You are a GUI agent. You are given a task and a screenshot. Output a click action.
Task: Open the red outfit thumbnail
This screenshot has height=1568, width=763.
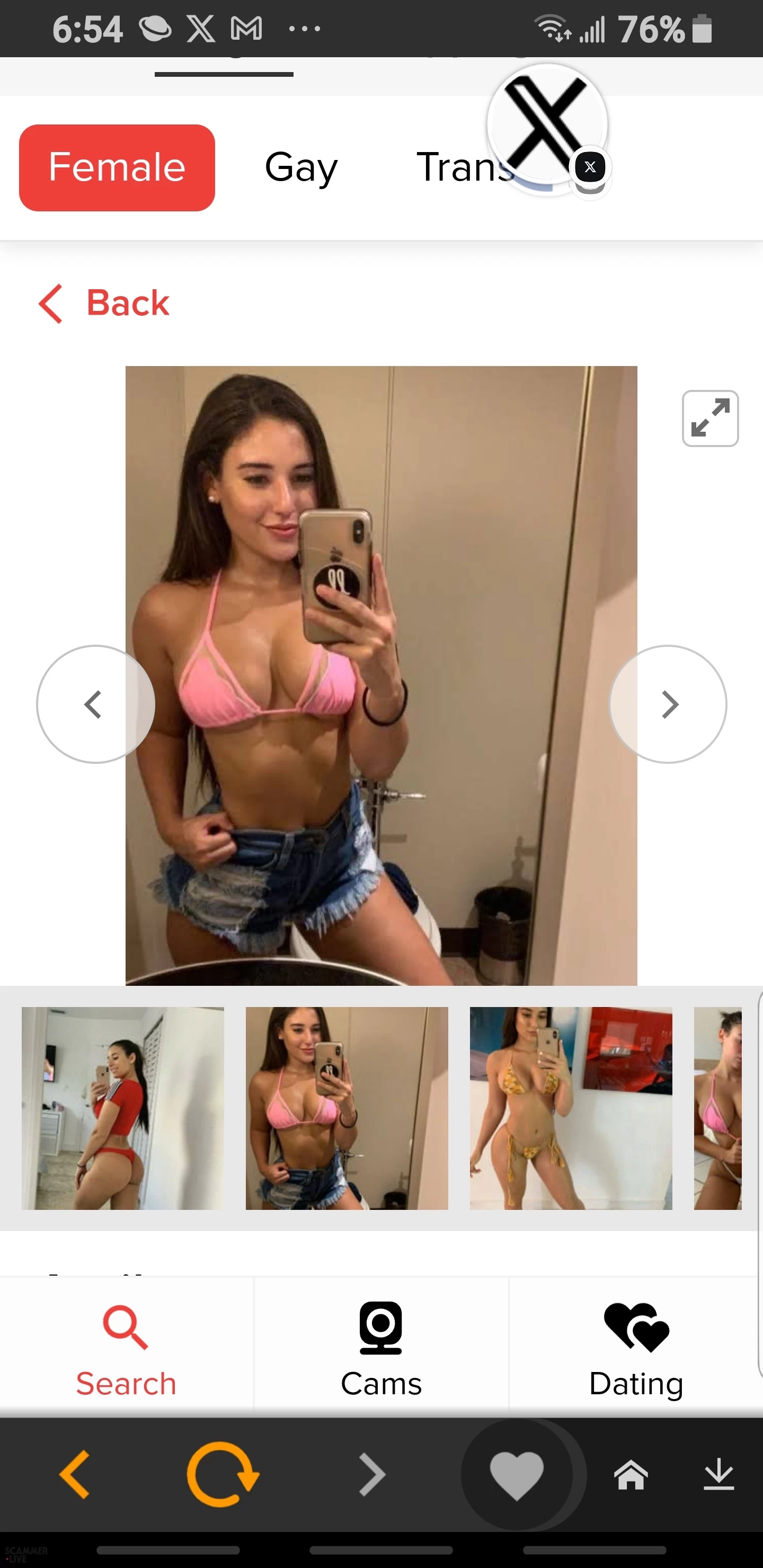[122, 1108]
